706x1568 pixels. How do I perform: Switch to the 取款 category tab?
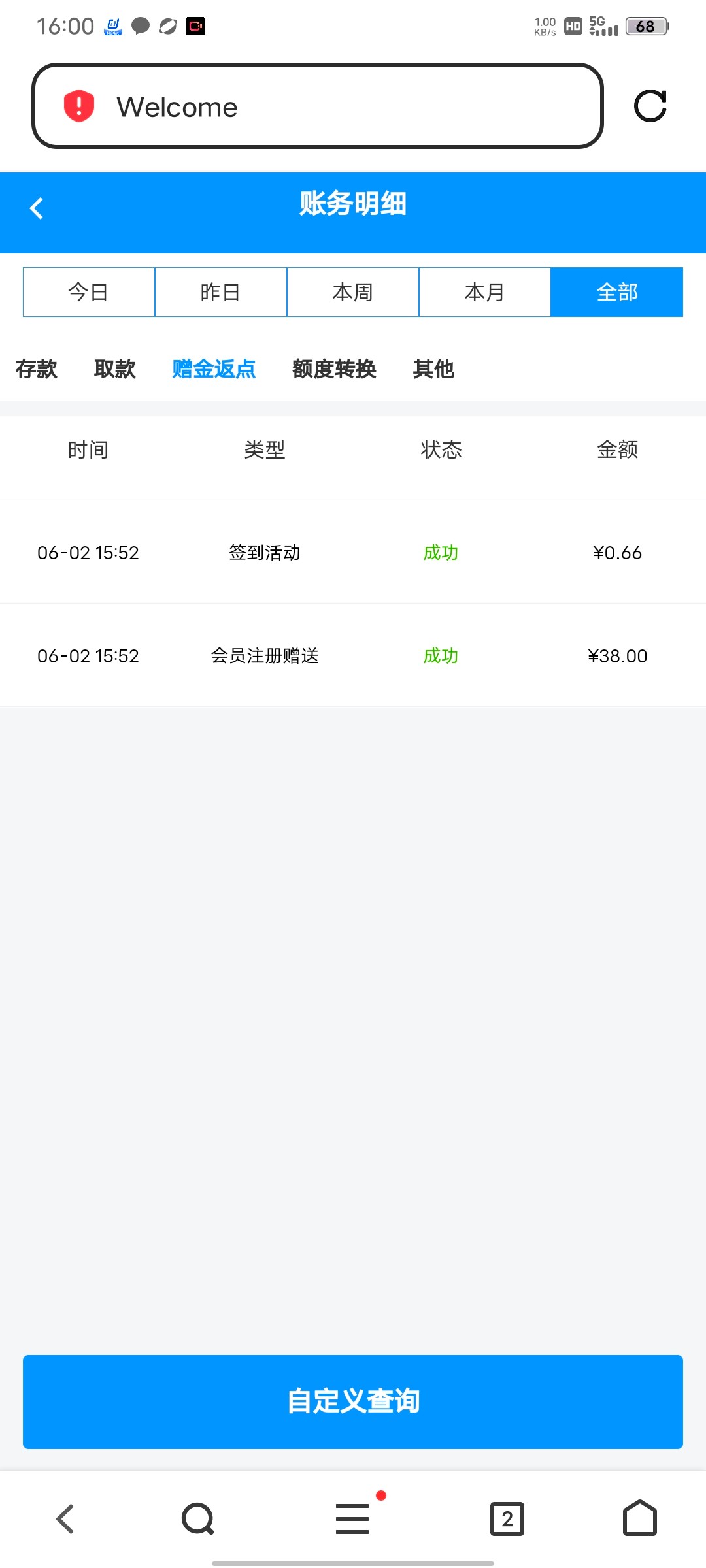click(x=115, y=369)
